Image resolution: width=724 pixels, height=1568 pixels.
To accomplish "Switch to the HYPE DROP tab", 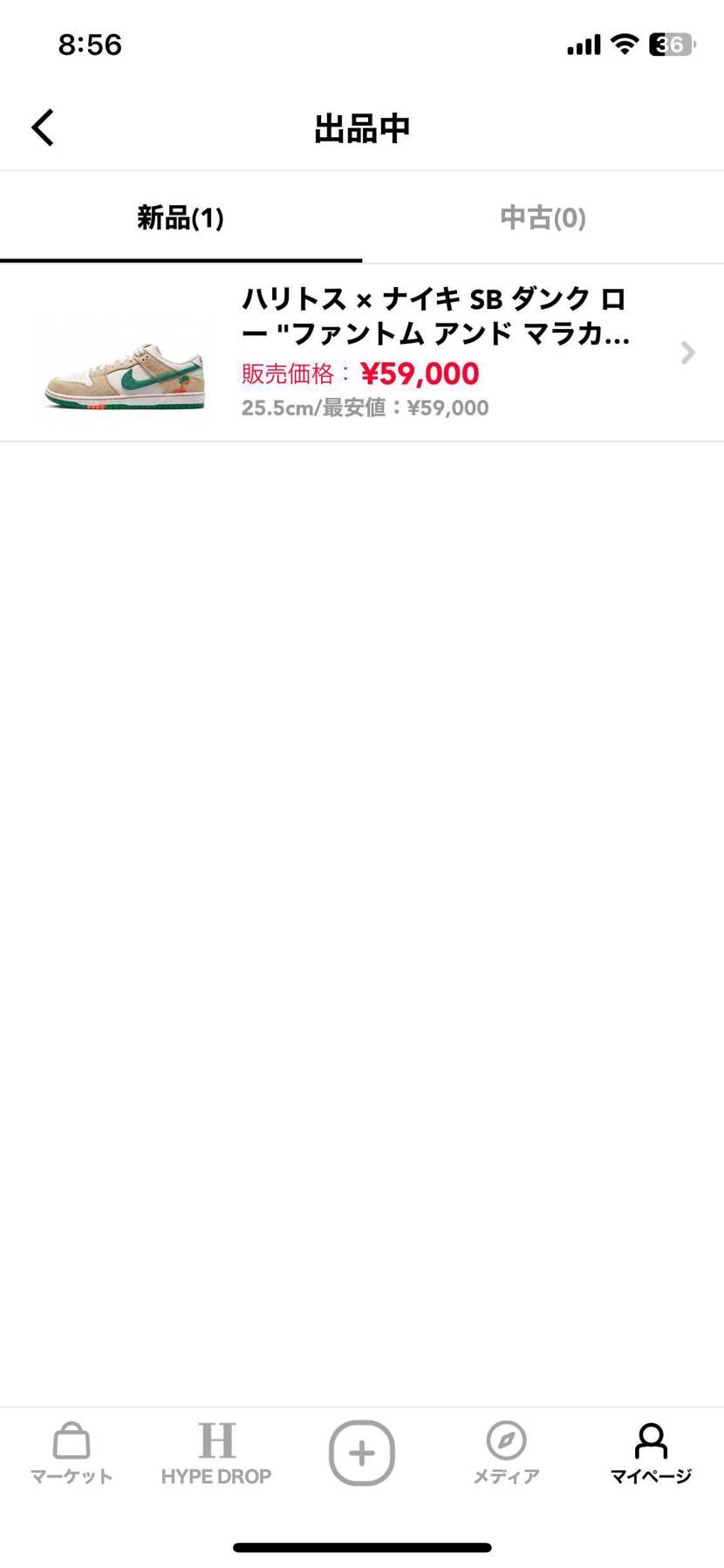I will pyautogui.click(x=216, y=1453).
